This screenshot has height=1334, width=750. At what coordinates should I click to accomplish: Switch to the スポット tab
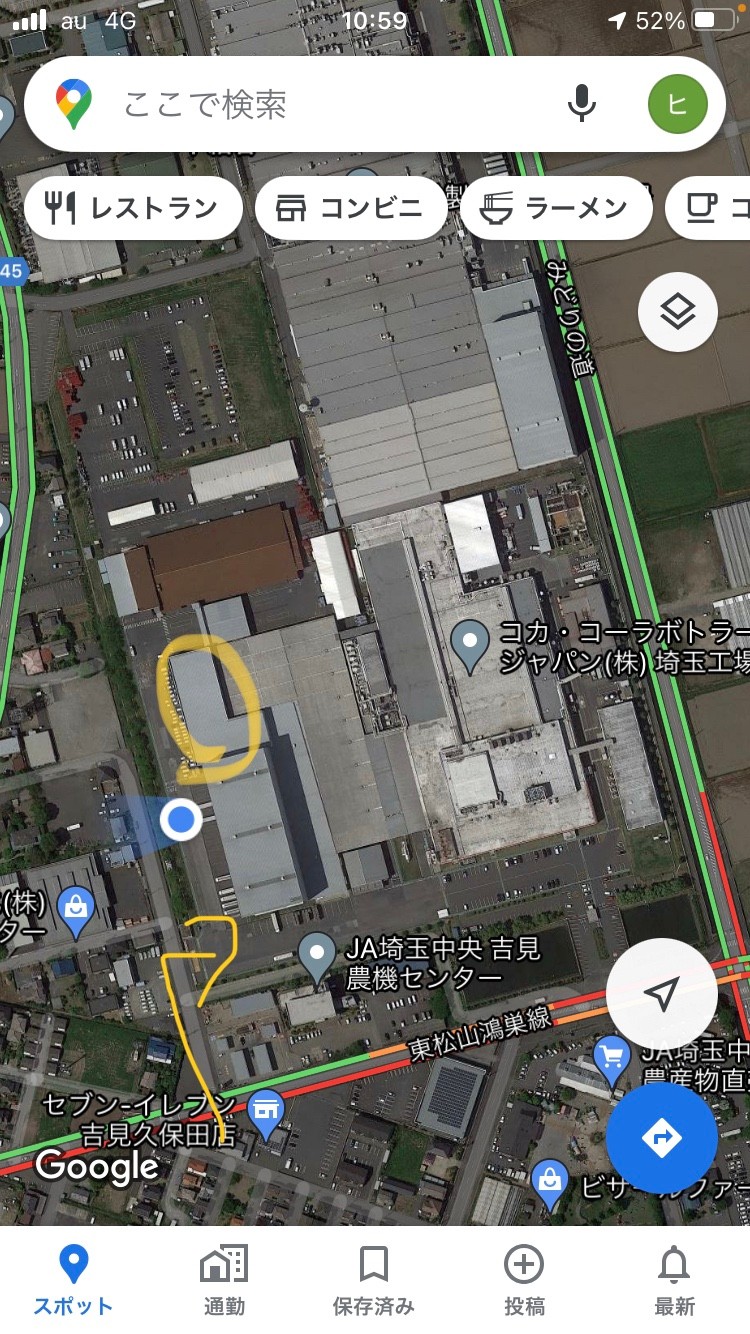pyautogui.click(x=73, y=1281)
